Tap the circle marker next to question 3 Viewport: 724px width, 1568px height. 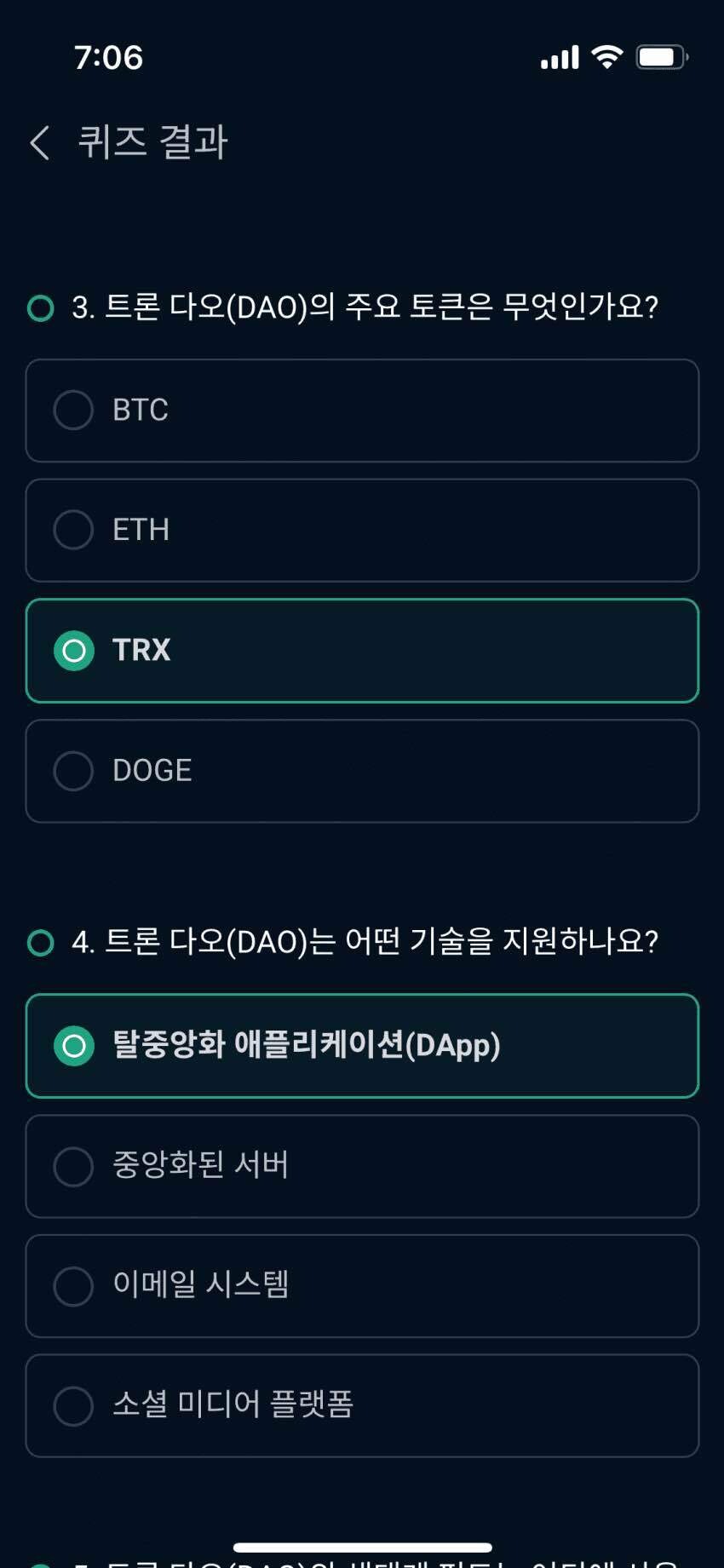point(39,307)
